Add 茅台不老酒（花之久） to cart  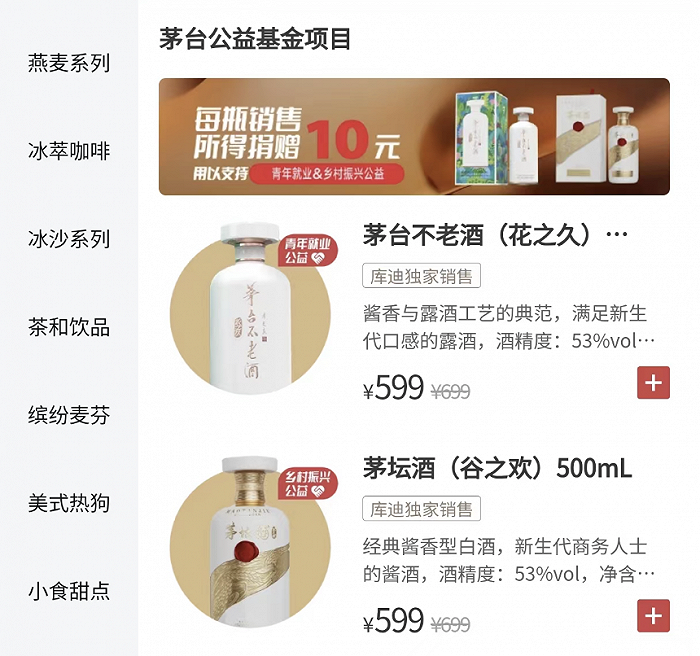[653, 382]
